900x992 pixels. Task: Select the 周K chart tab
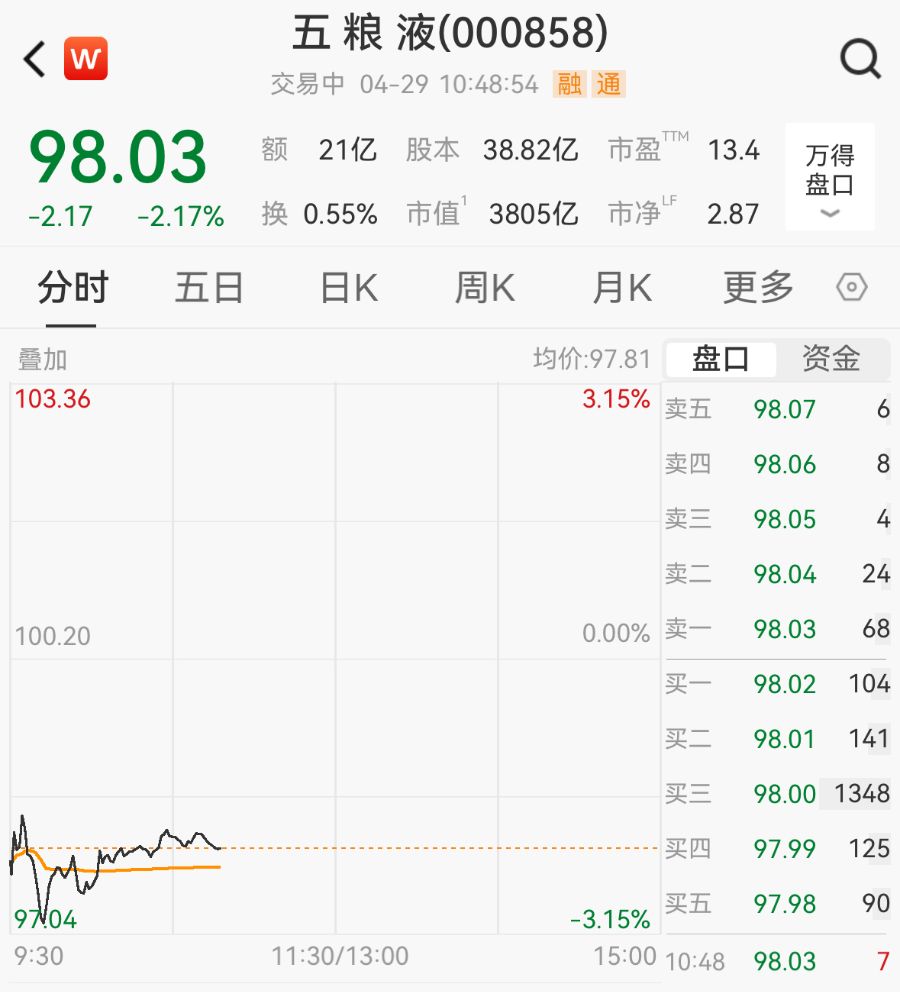(484, 288)
